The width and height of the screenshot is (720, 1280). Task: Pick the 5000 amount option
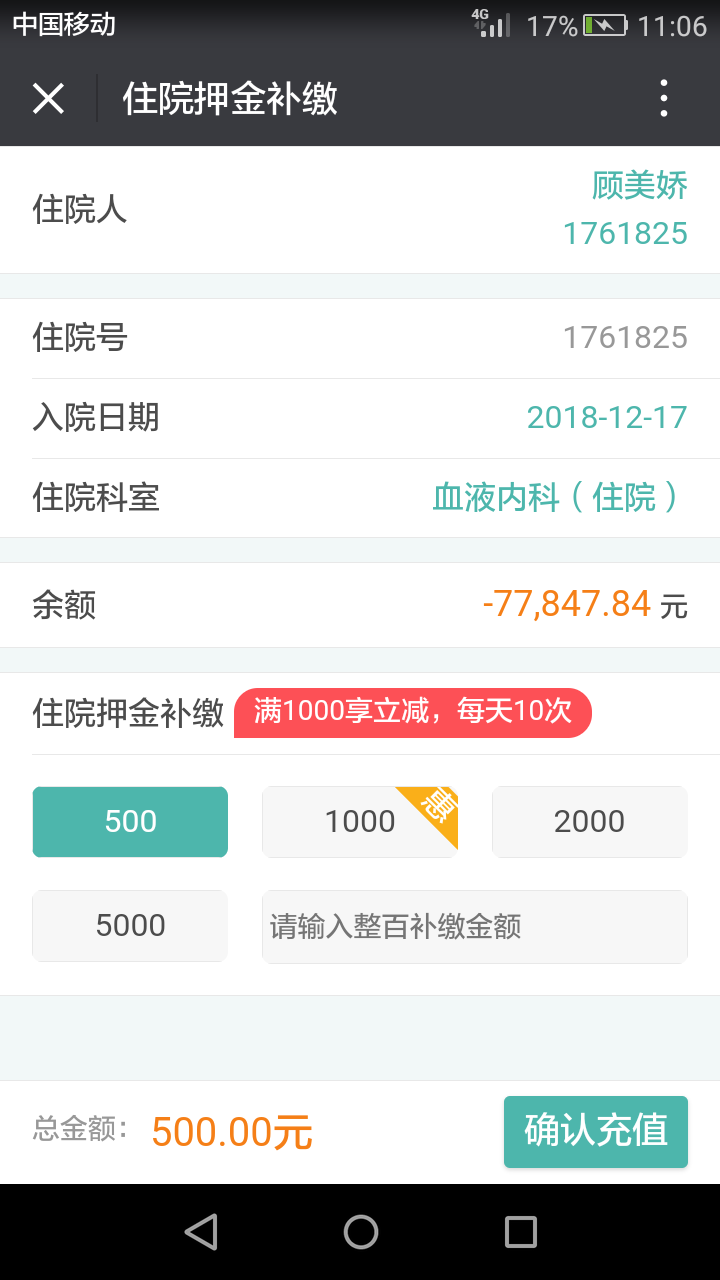click(x=130, y=926)
